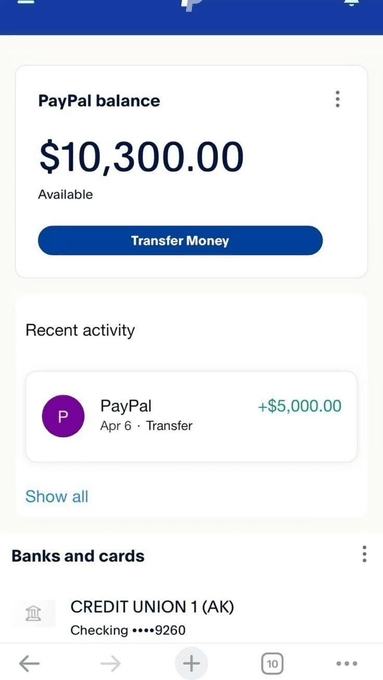Open the browser's more options menu

(x=347, y=664)
